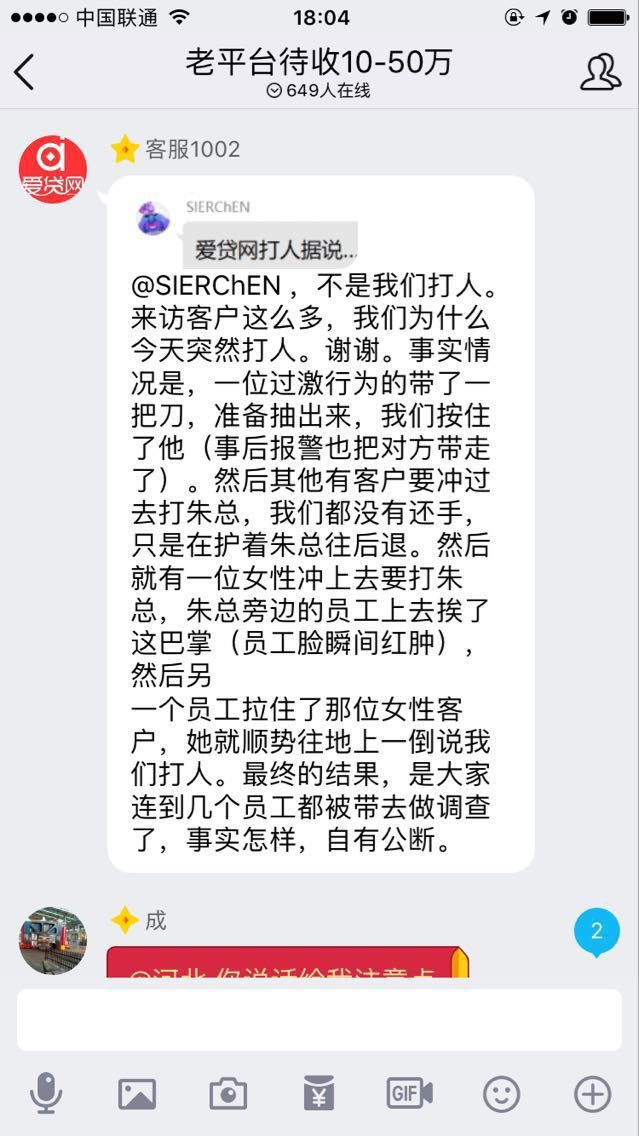Open the group members icon

tap(600, 72)
